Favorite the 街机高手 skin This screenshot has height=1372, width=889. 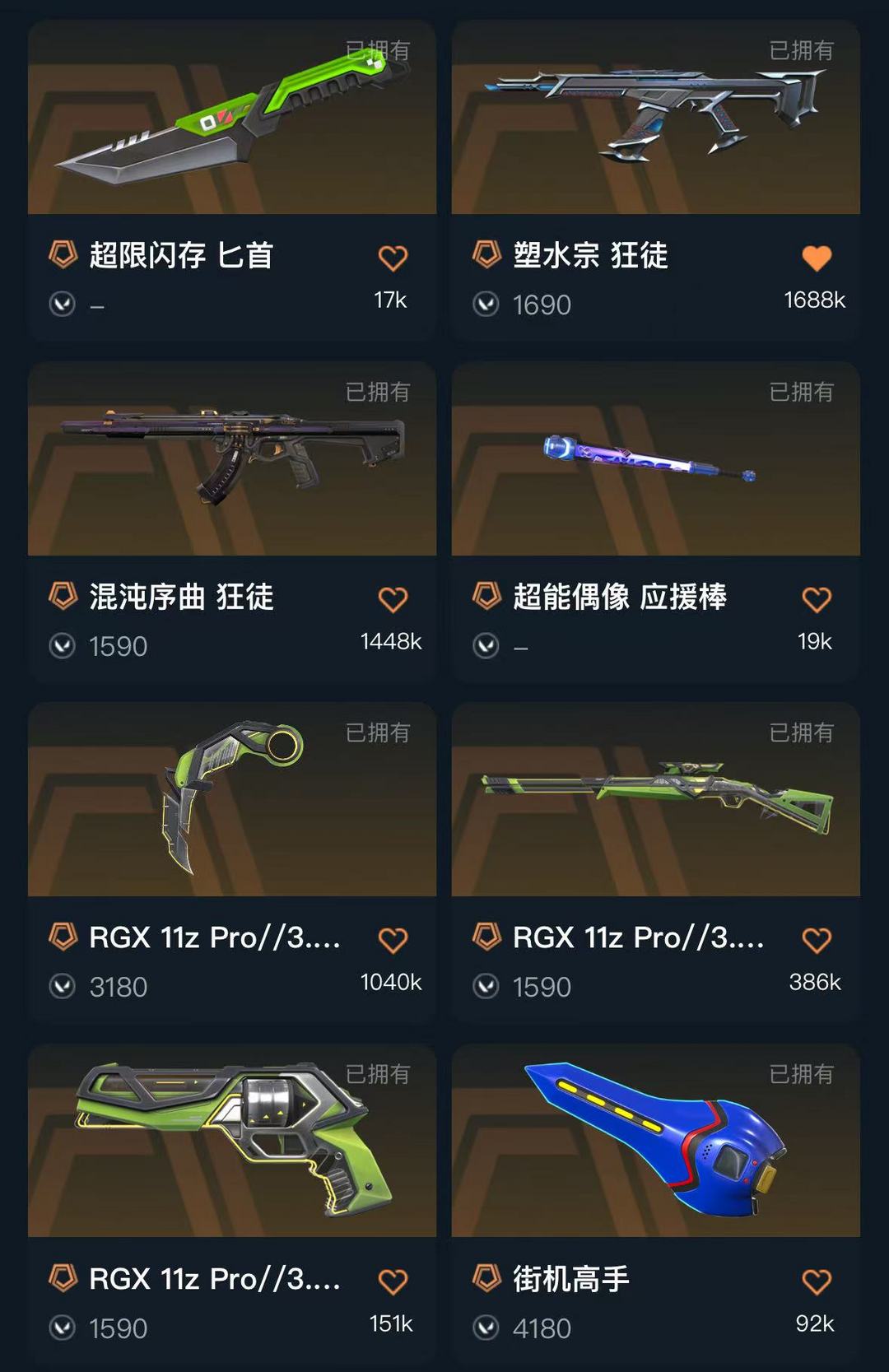point(817,1282)
